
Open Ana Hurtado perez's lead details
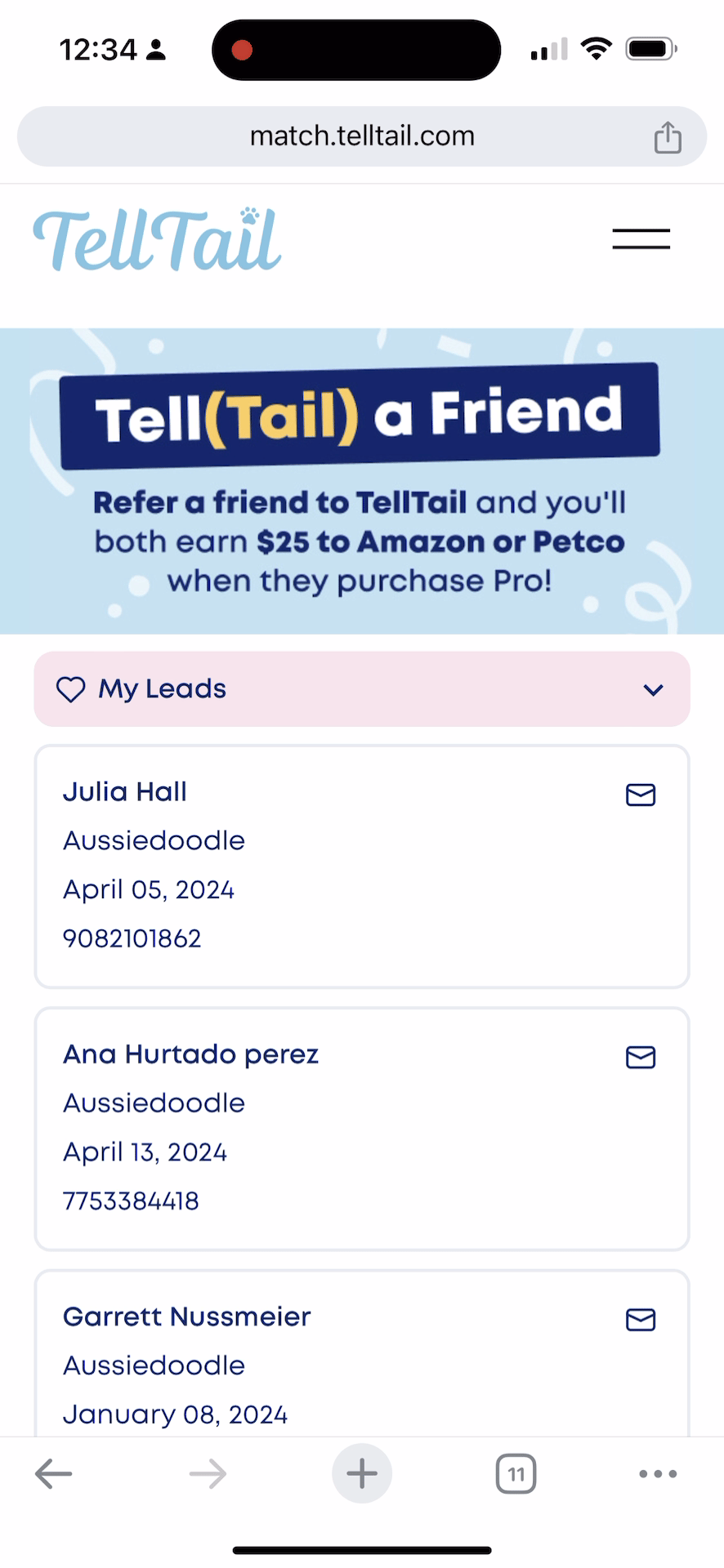coord(190,1054)
